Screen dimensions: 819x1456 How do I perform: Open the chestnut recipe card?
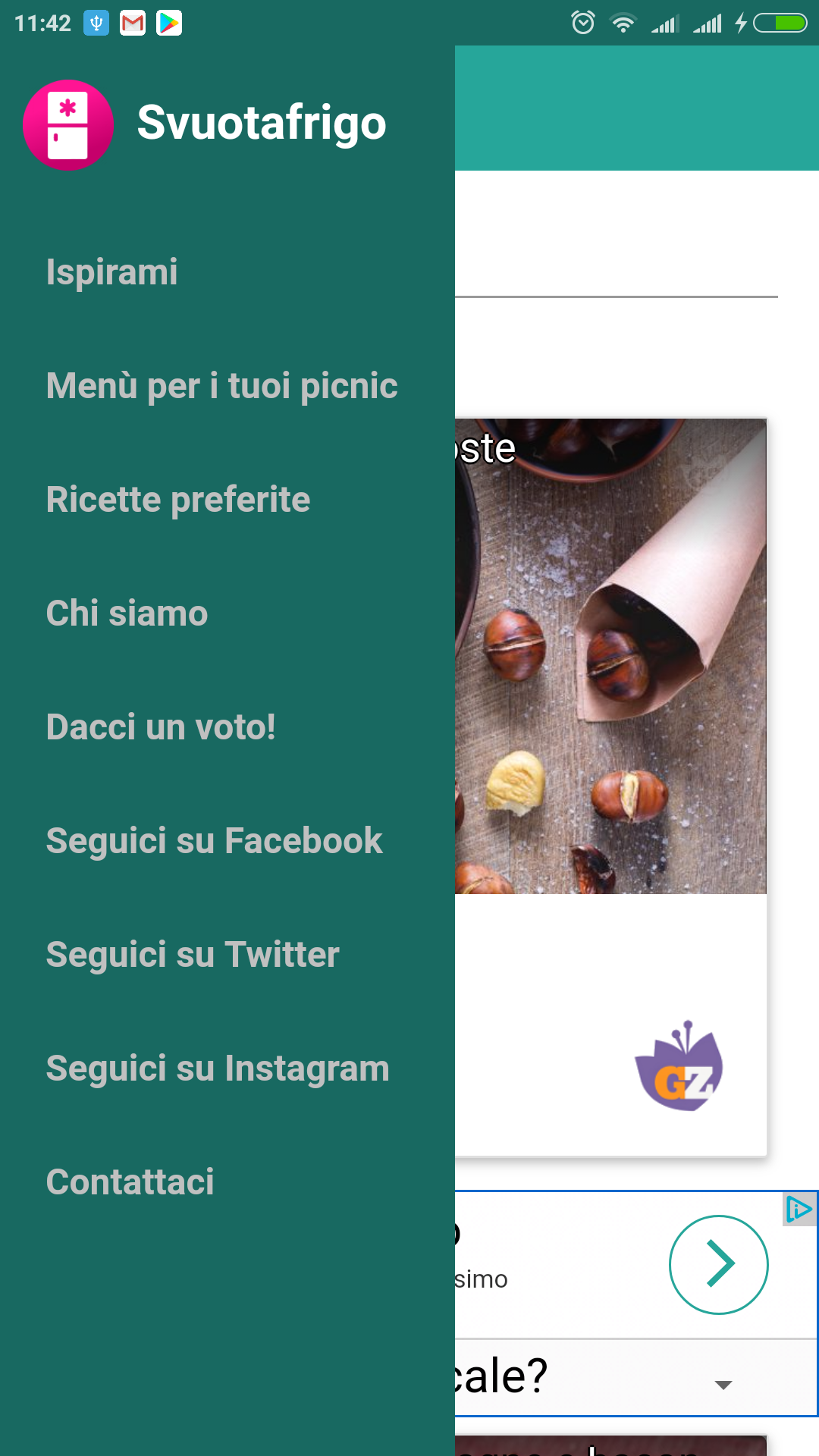pyautogui.click(x=610, y=656)
